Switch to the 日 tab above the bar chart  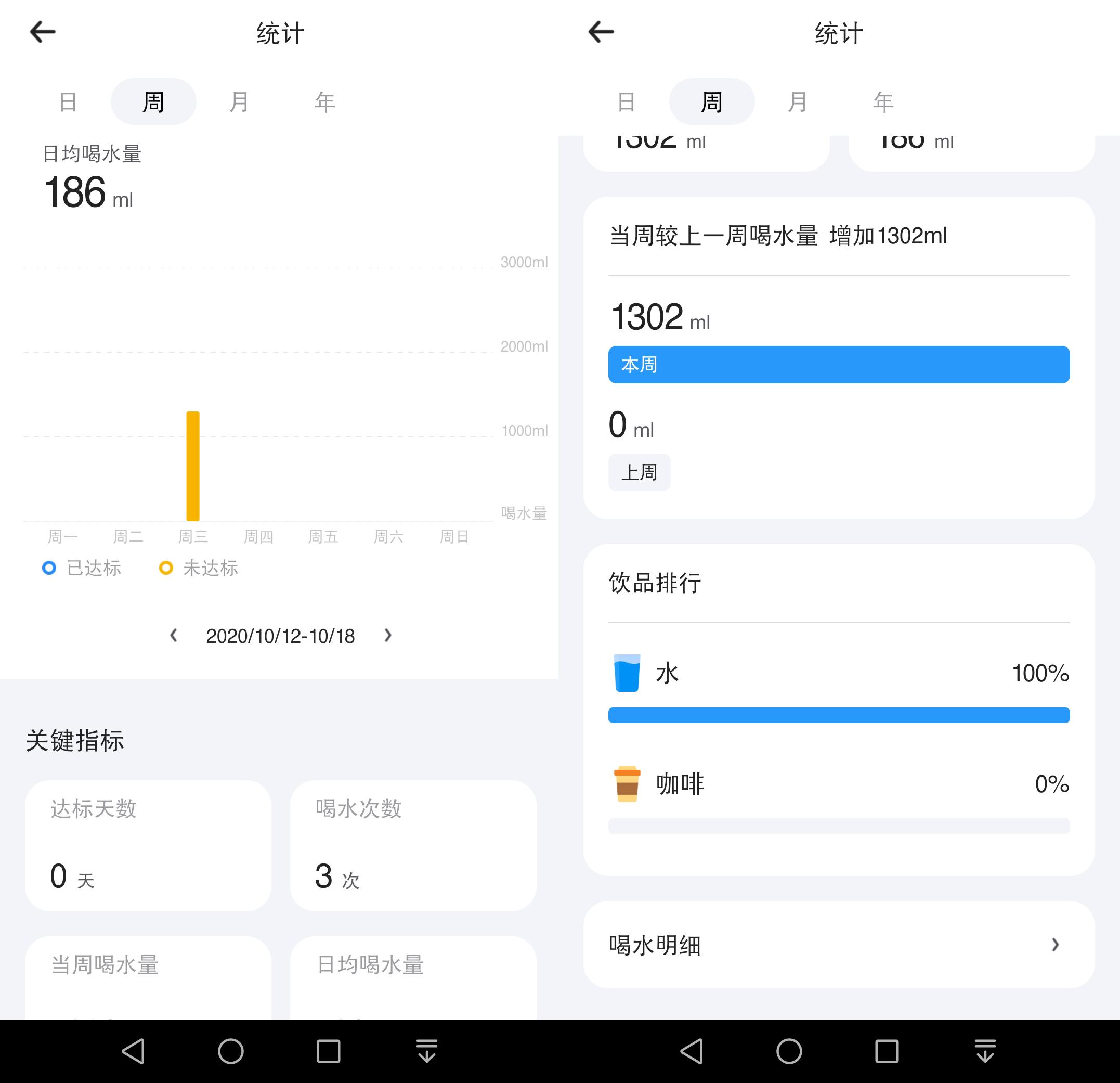click(68, 102)
